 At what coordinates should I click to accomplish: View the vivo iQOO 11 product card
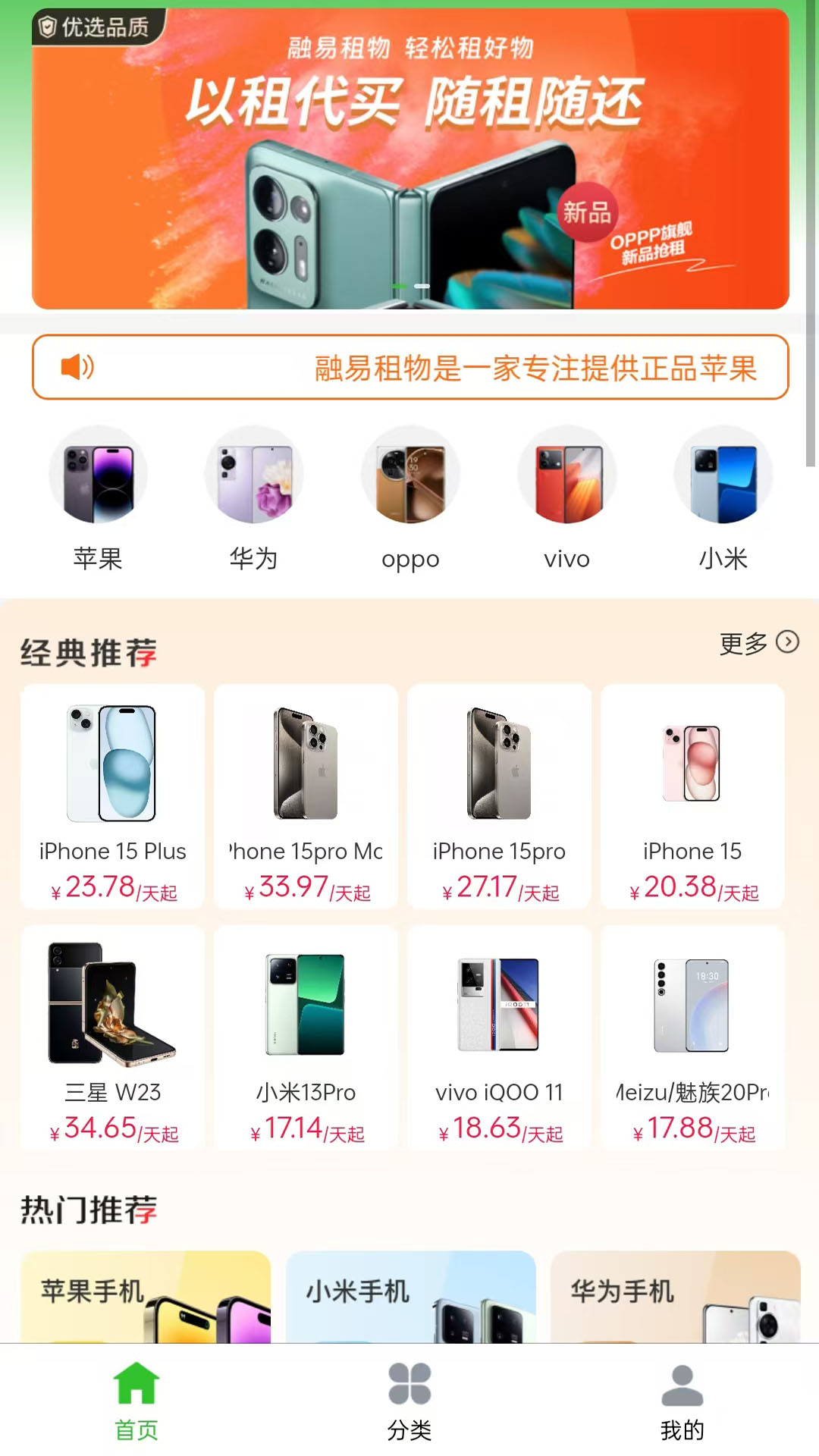(x=499, y=1037)
